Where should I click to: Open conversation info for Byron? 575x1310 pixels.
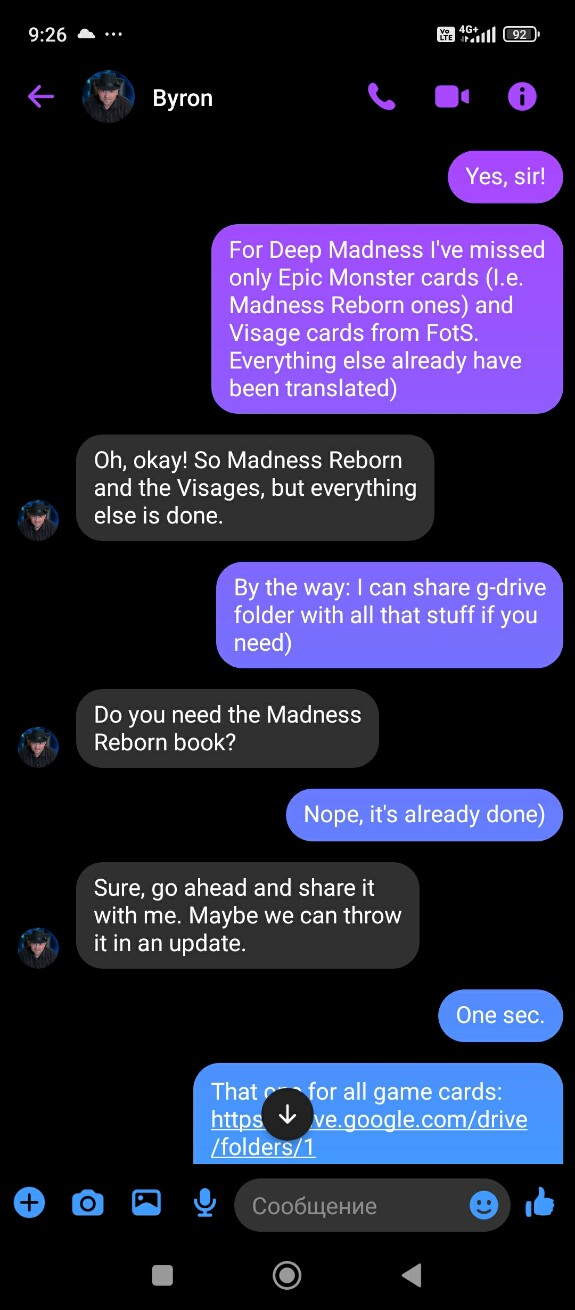[x=522, y=97]
